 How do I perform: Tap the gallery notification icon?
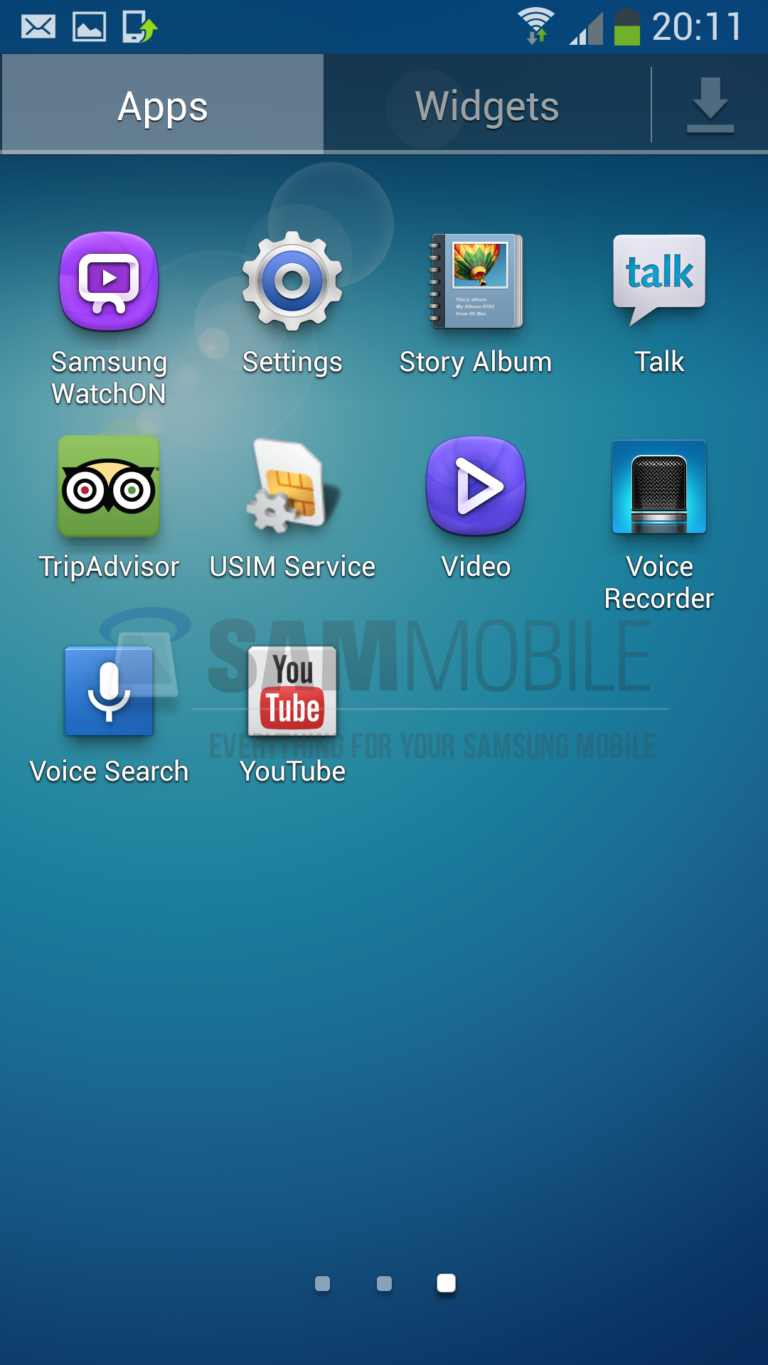[x=88, y=26]
